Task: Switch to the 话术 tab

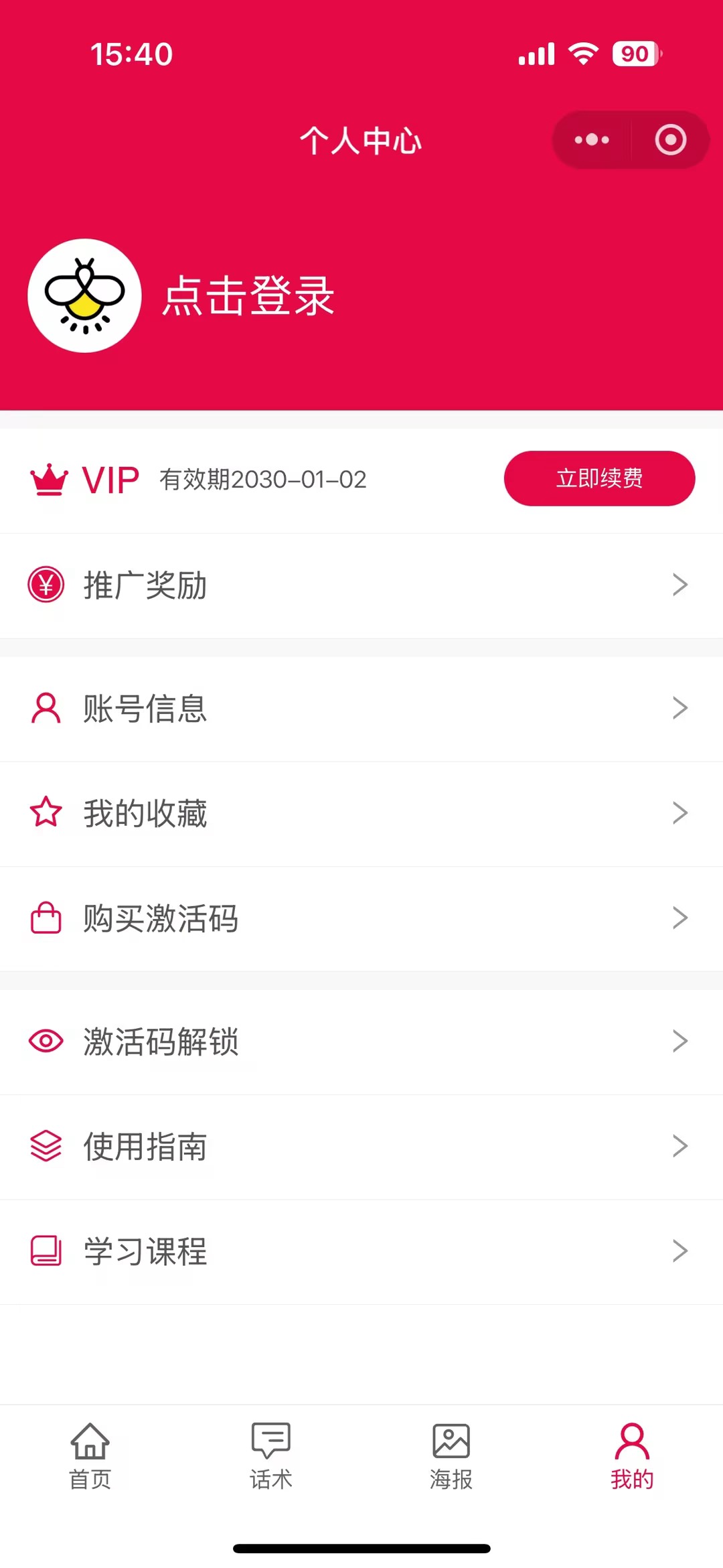Action: 271,1456
